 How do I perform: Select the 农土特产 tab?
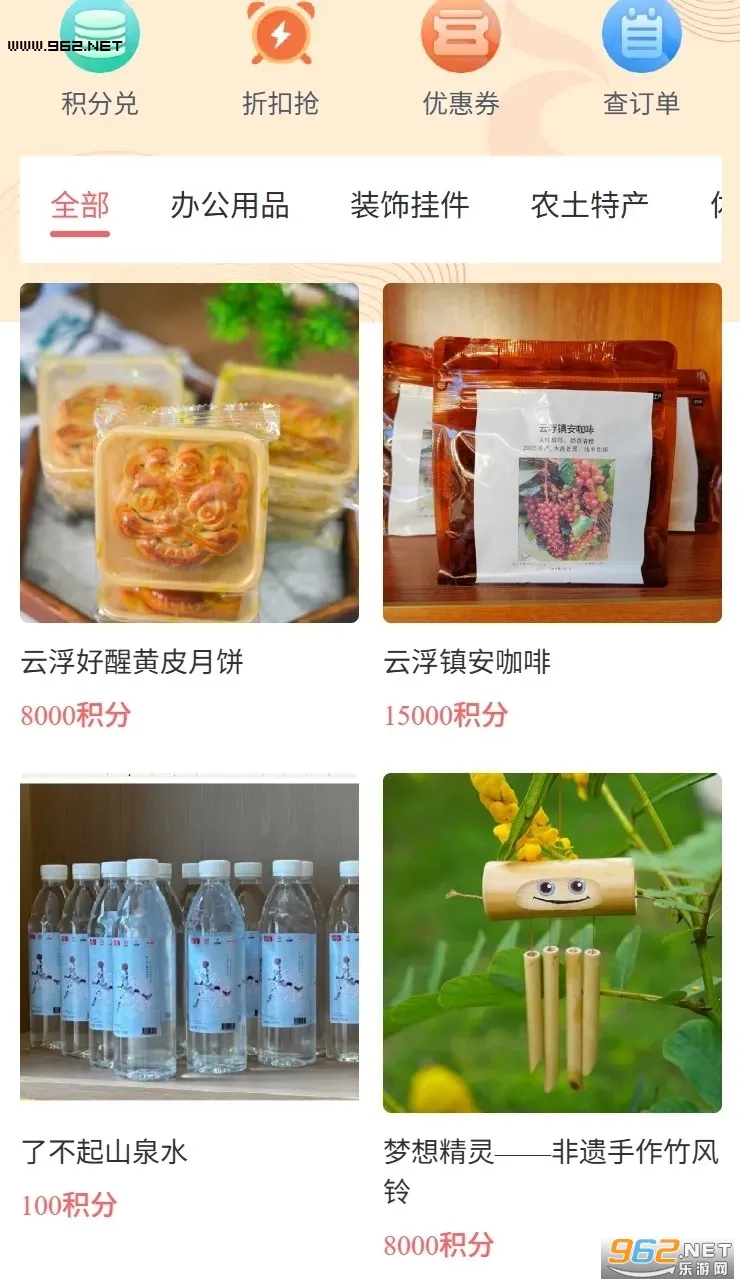[x=589, y=206]
